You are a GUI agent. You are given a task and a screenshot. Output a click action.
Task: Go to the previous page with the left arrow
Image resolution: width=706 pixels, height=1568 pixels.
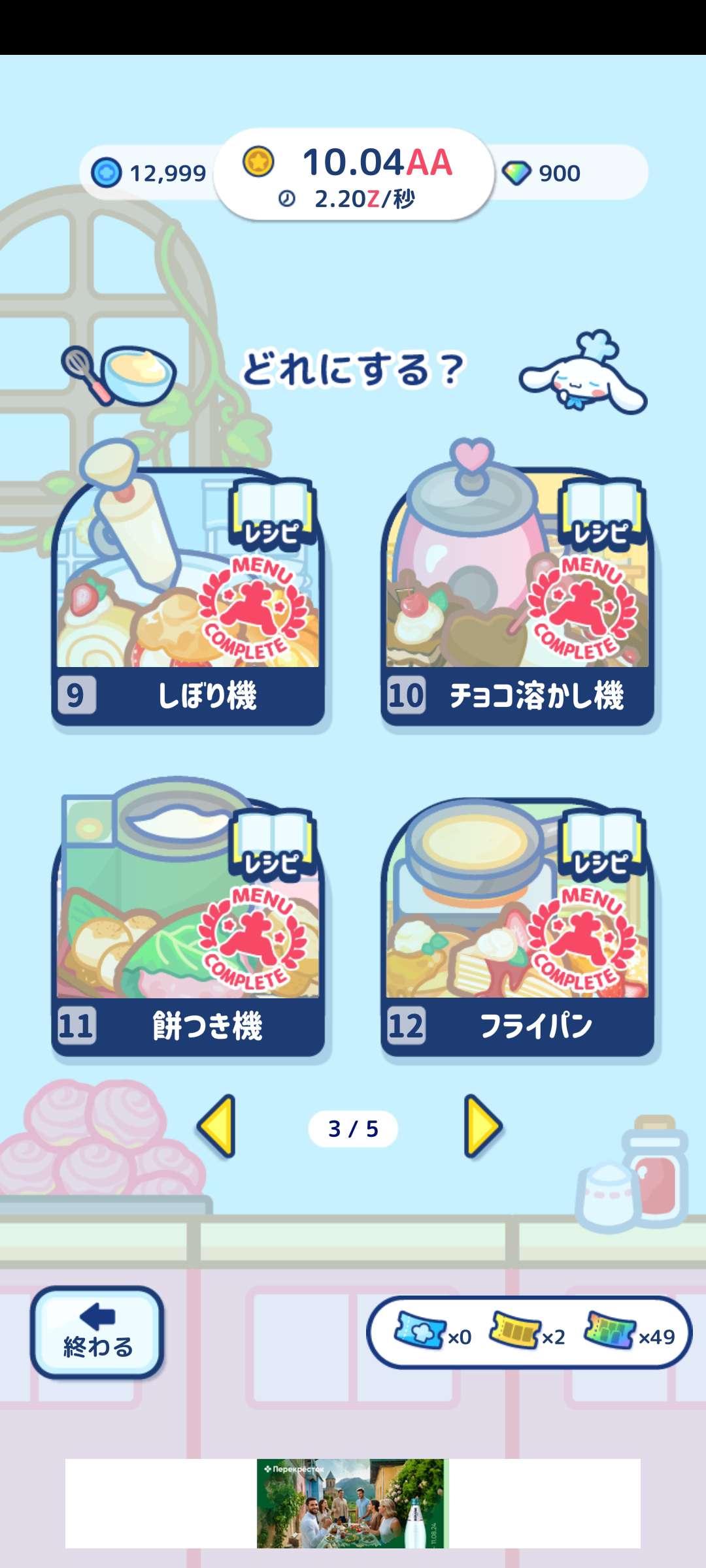[218, 1126]
